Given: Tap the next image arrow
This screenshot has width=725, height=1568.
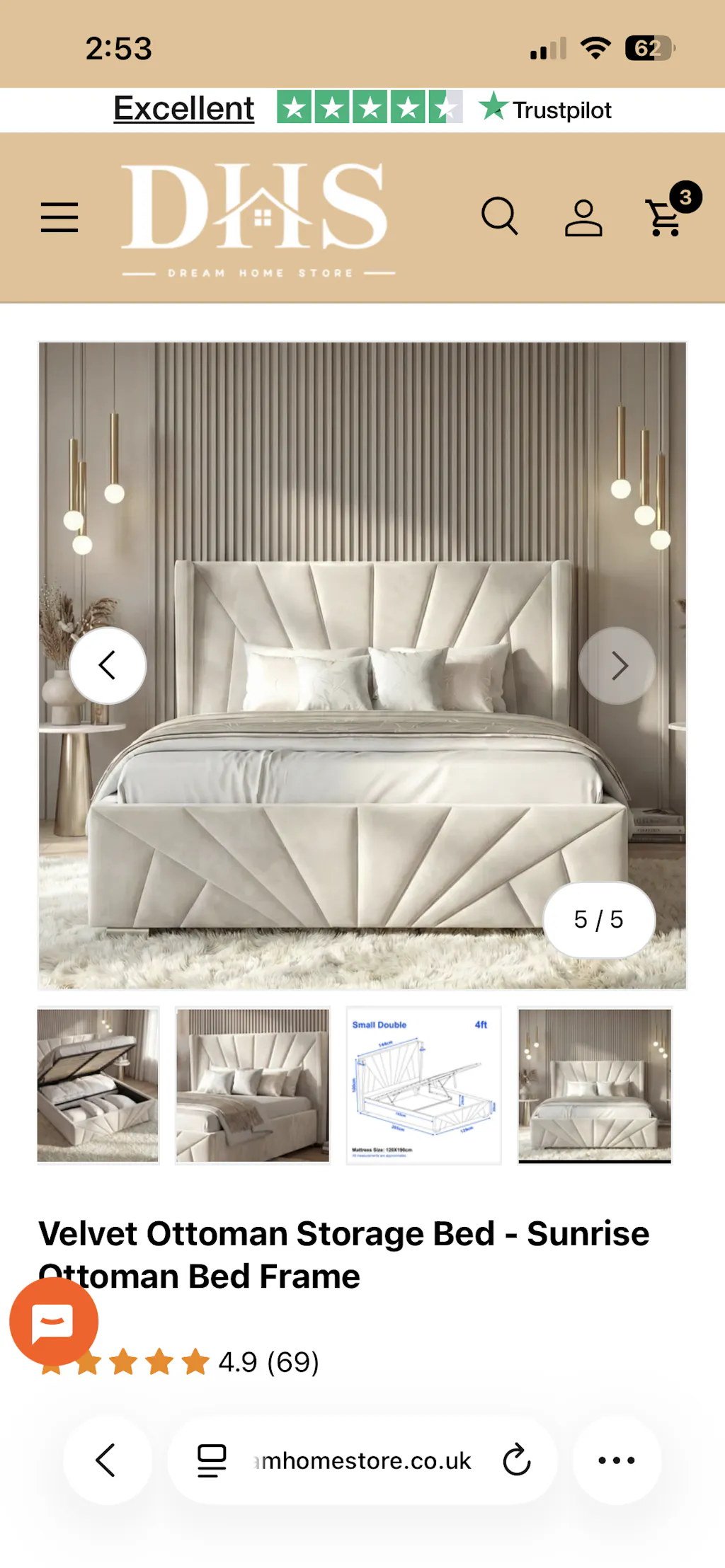Looking at the screenshot, I should tap(617, 665).
